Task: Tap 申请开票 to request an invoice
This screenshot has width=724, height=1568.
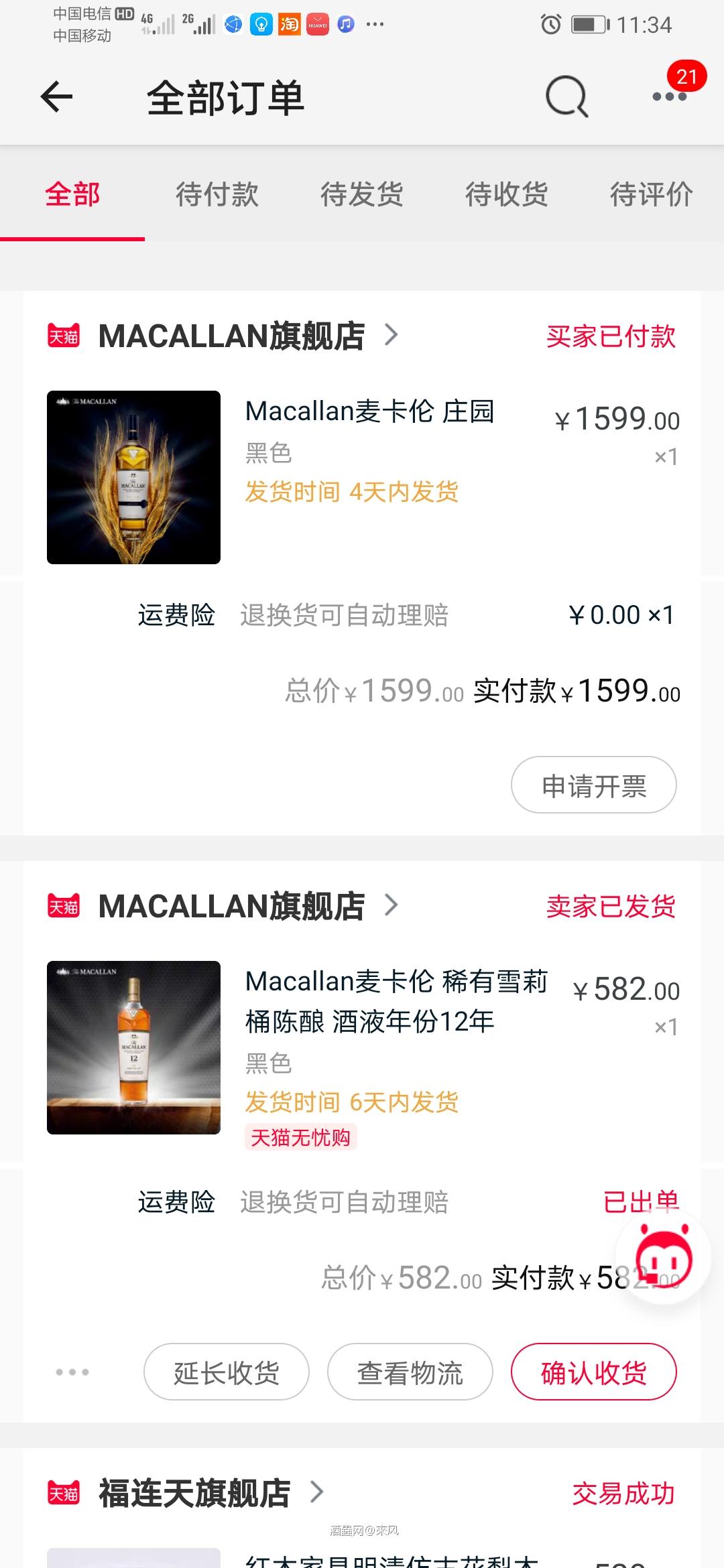Action: click(x=594, y=785)
